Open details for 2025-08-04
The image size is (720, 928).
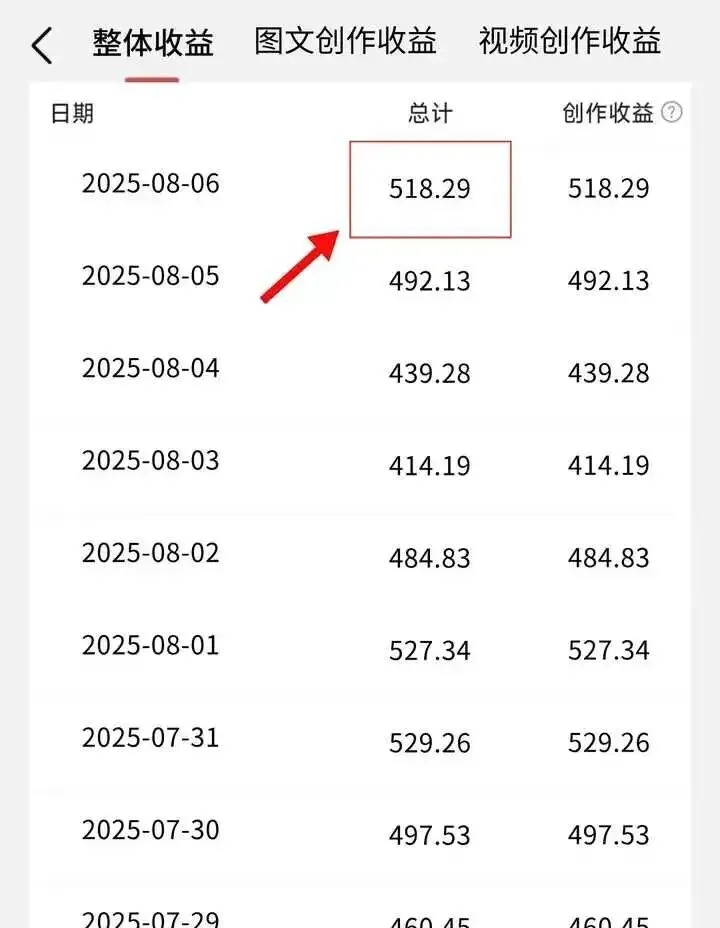(x=150, y=368)
